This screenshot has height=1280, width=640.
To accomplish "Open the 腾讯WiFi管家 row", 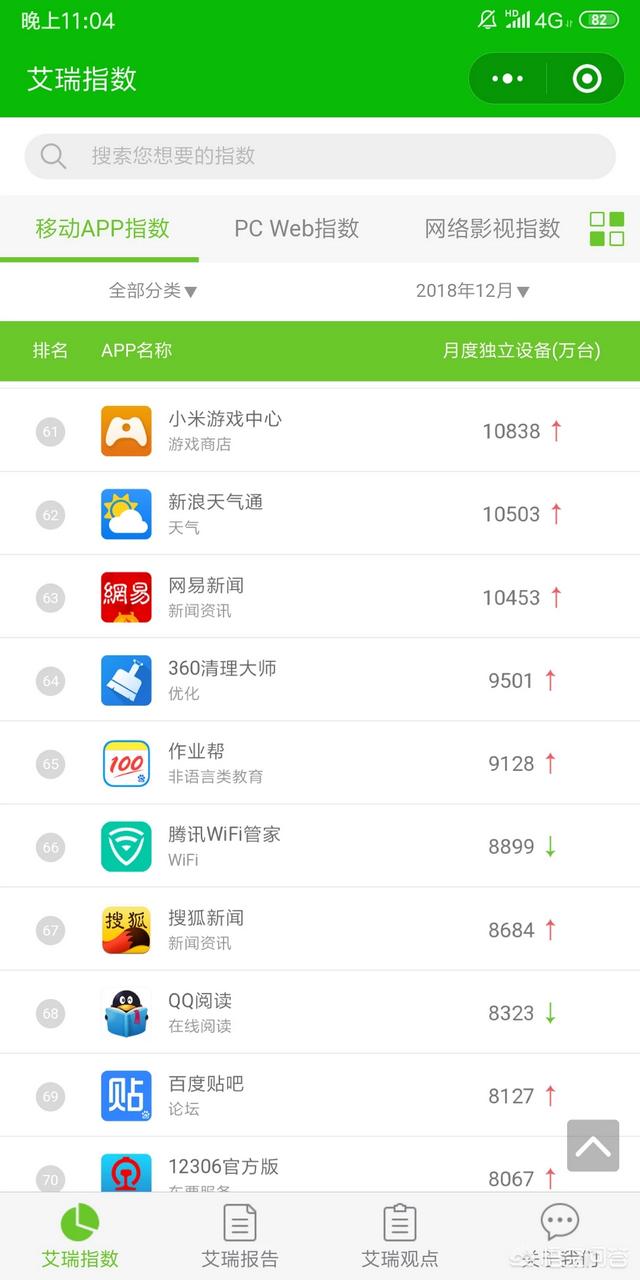I will [320, 846].
